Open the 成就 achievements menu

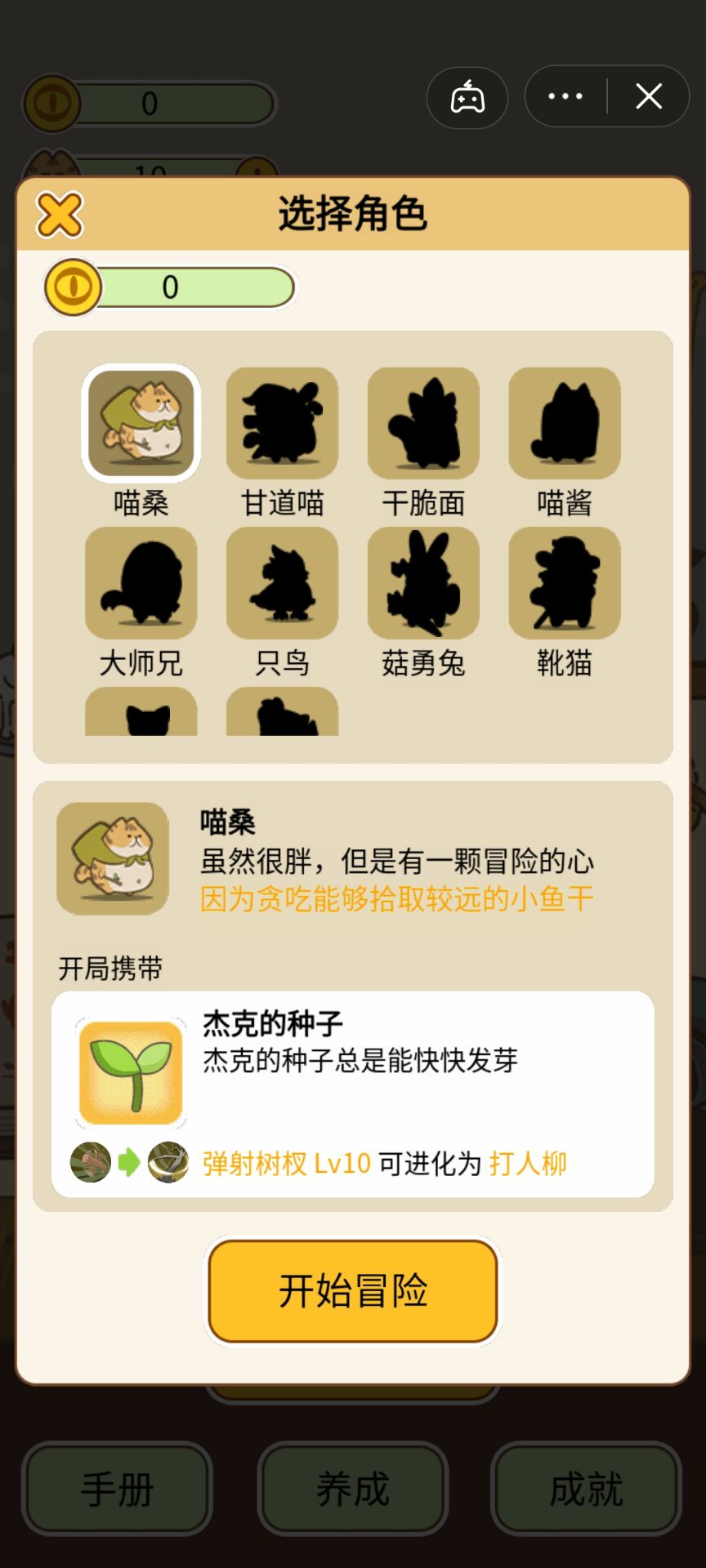point(587,1488)
